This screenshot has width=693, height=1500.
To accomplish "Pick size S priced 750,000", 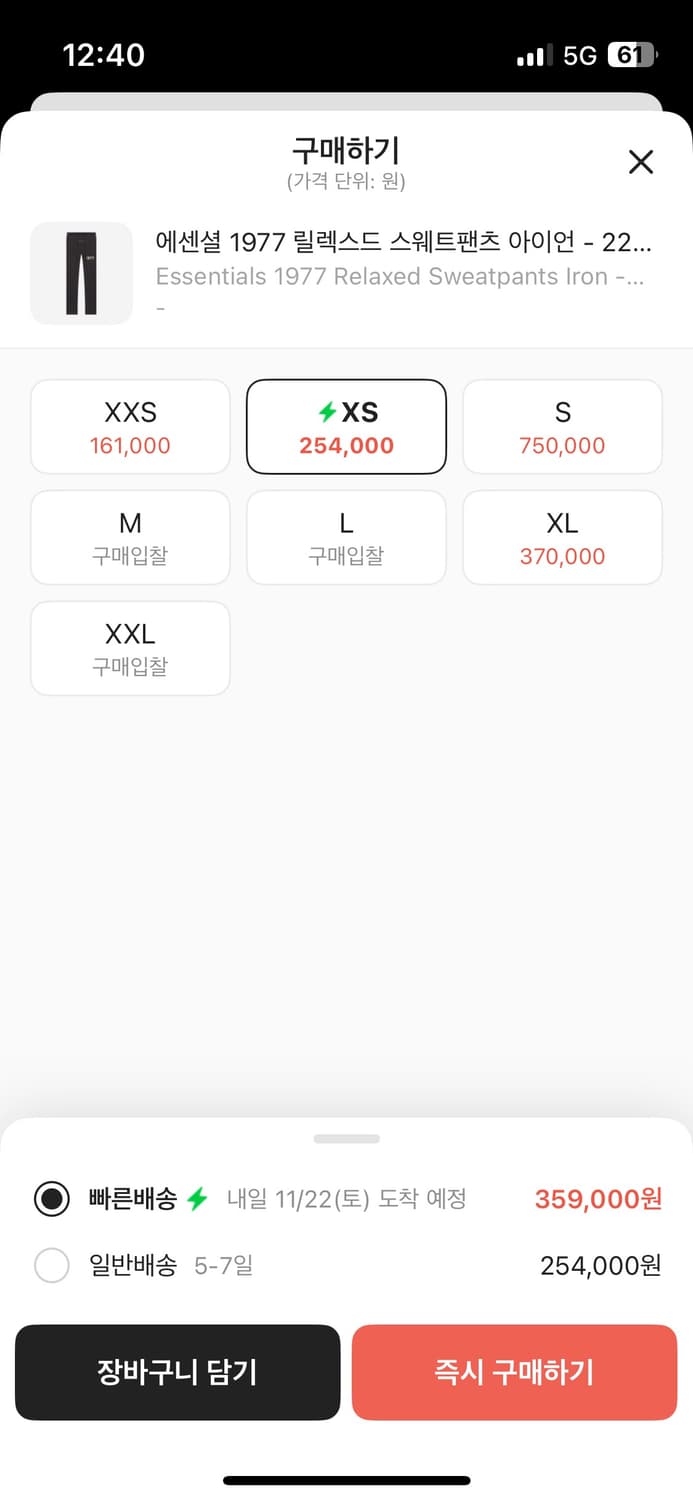I will click(x=562, y=427).
